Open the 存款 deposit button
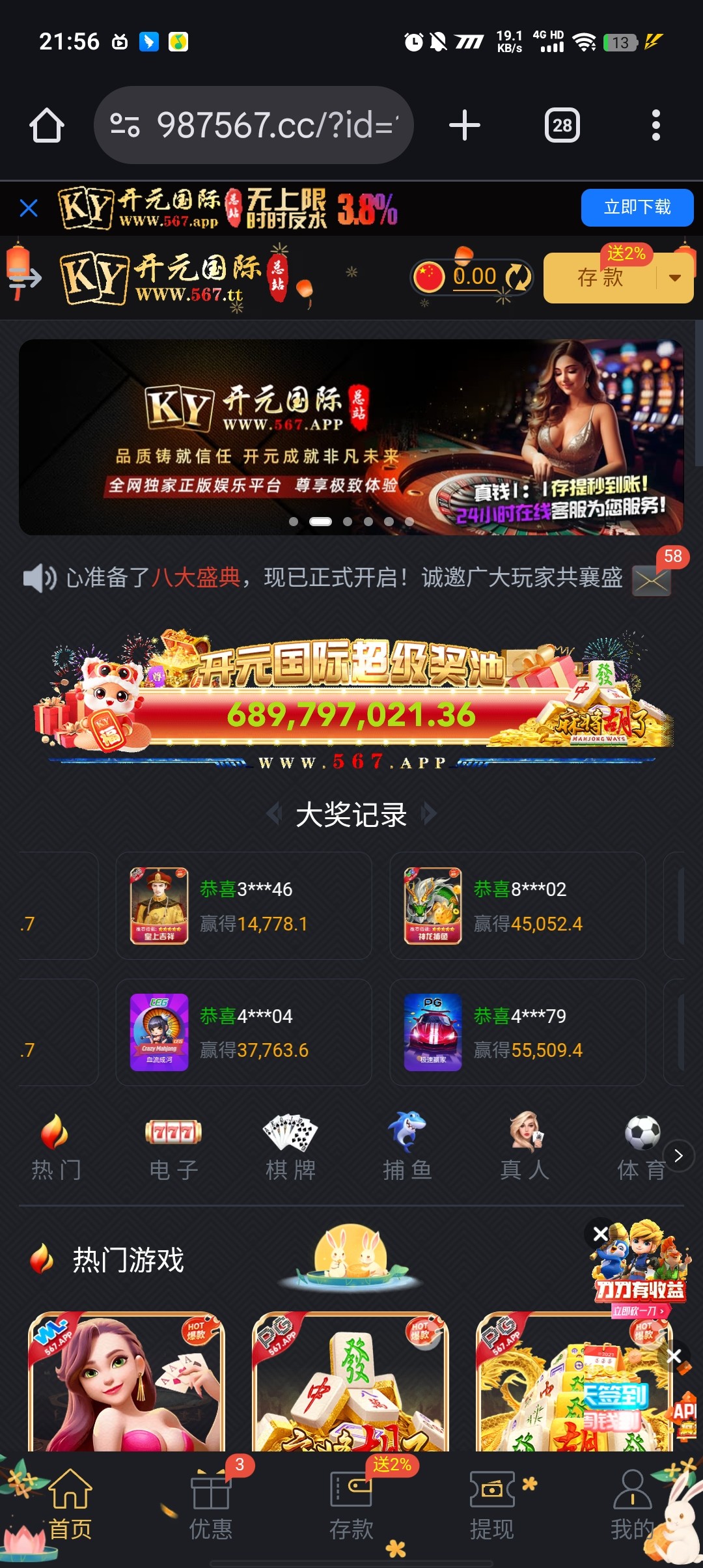This screenshot has width=703, height=1568. (x=600, y=278)
